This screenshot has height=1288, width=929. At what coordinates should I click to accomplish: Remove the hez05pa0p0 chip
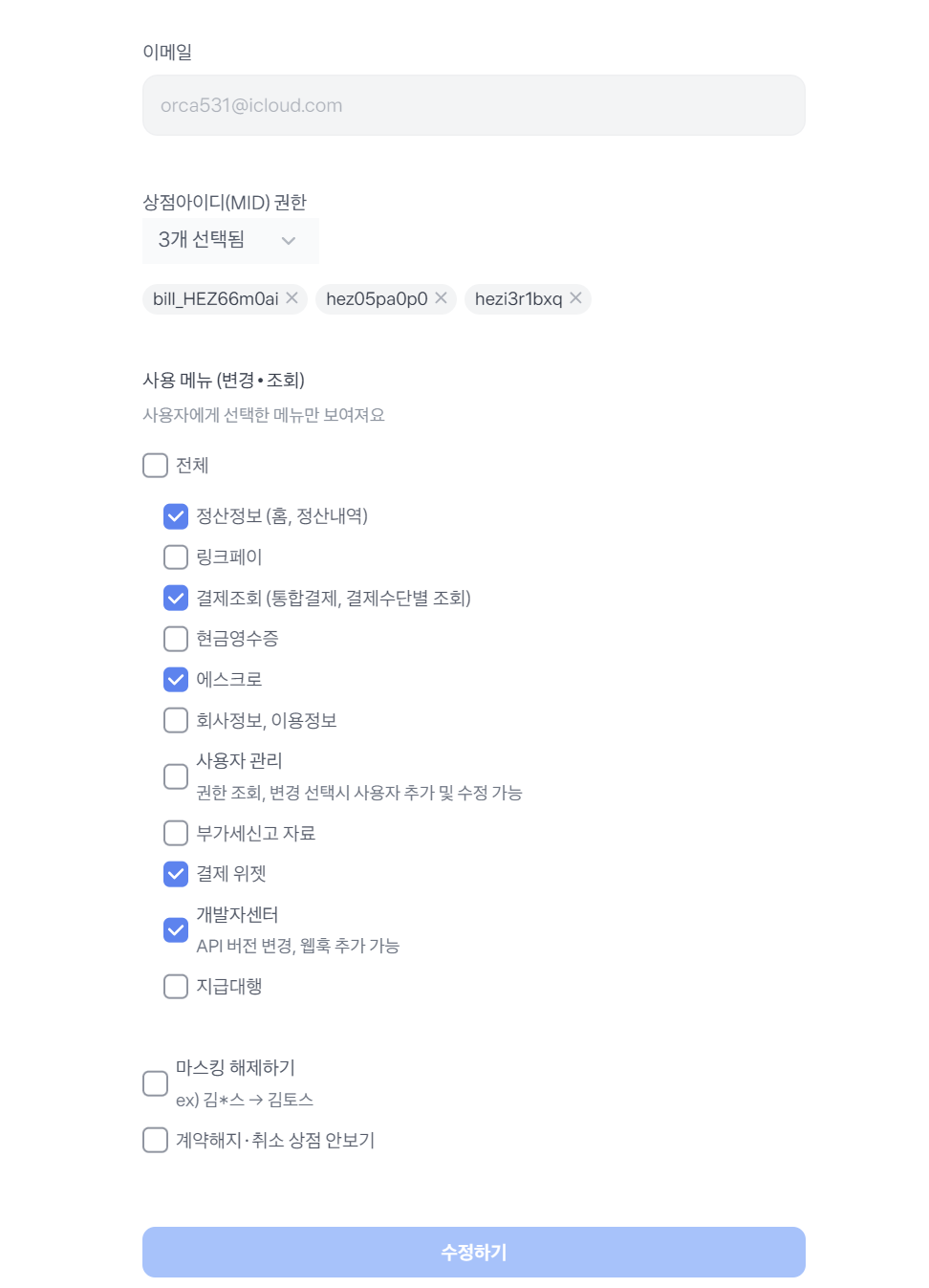click(441, 298)
